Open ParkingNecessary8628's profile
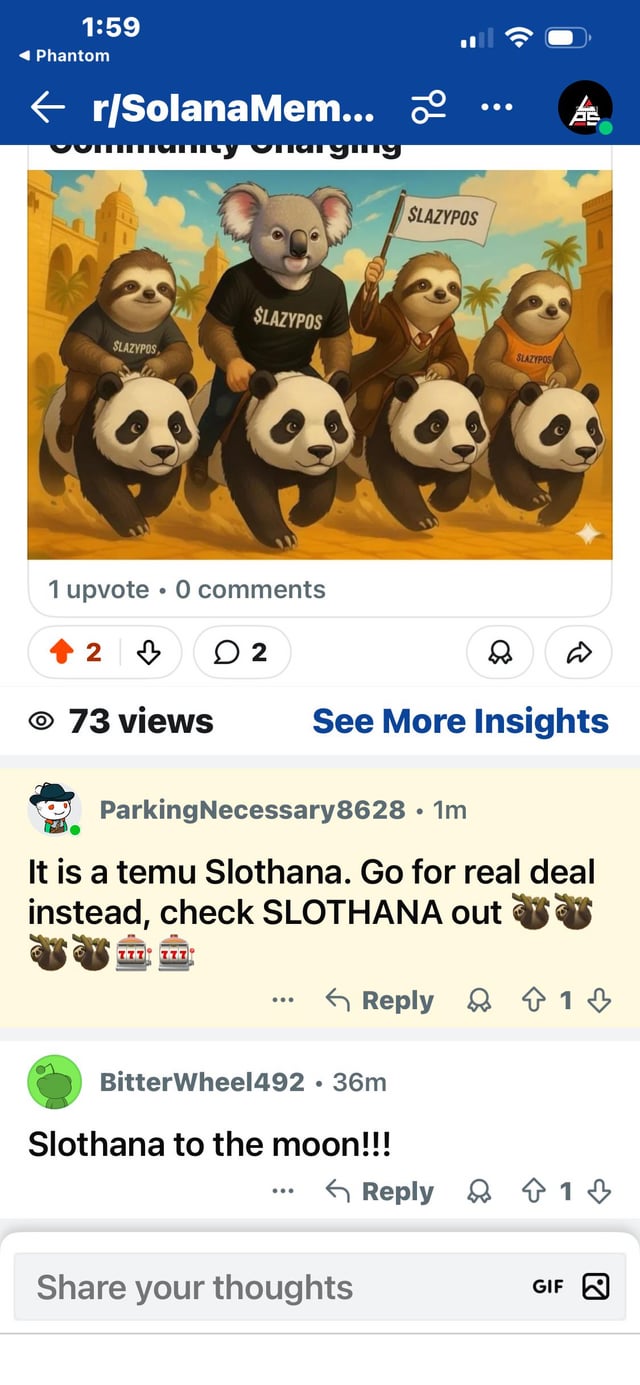The image size is (640, 1385). click(252, 810)
